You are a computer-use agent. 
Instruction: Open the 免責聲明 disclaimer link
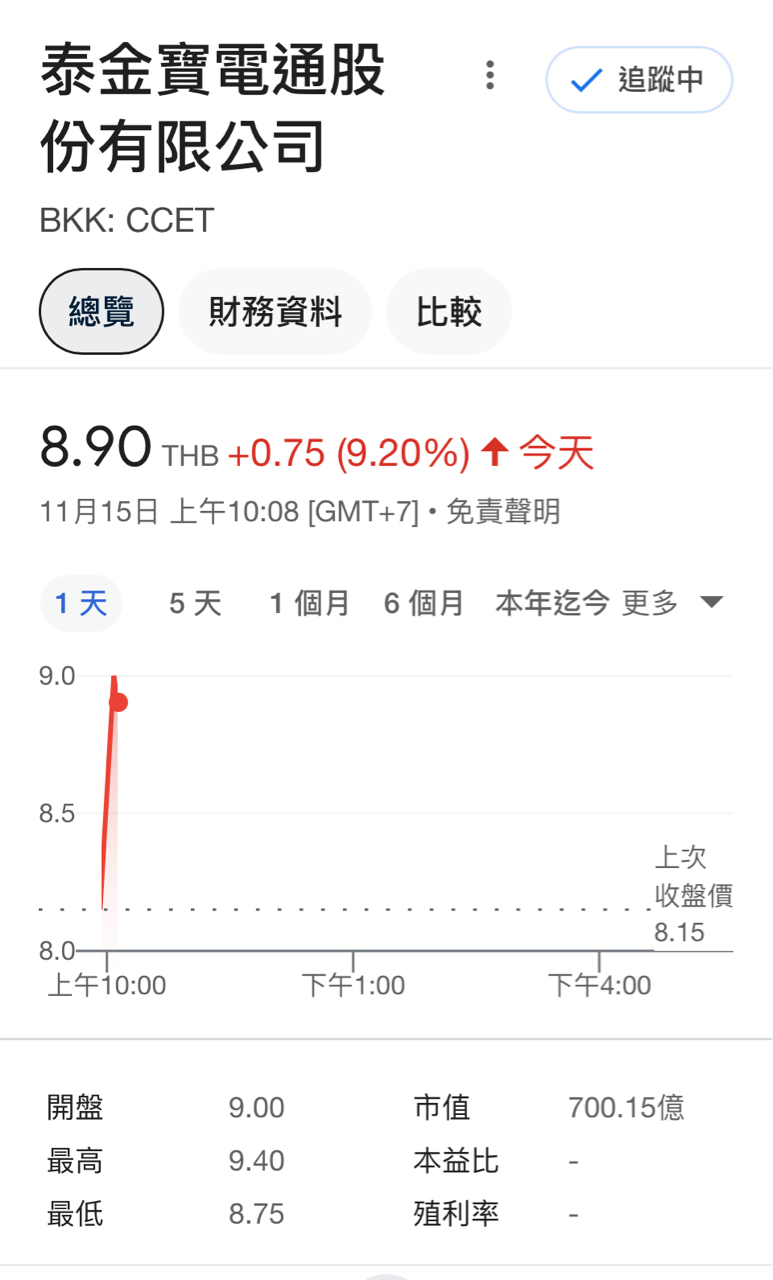(503, 512)
